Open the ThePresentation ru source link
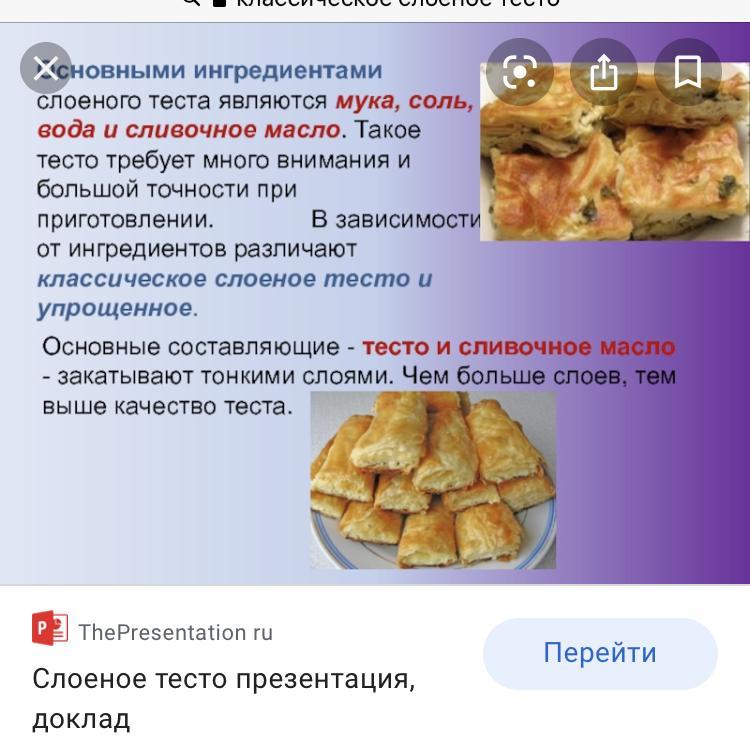The height and width of the screenshot is (750, 750). [x=175, y=632]
